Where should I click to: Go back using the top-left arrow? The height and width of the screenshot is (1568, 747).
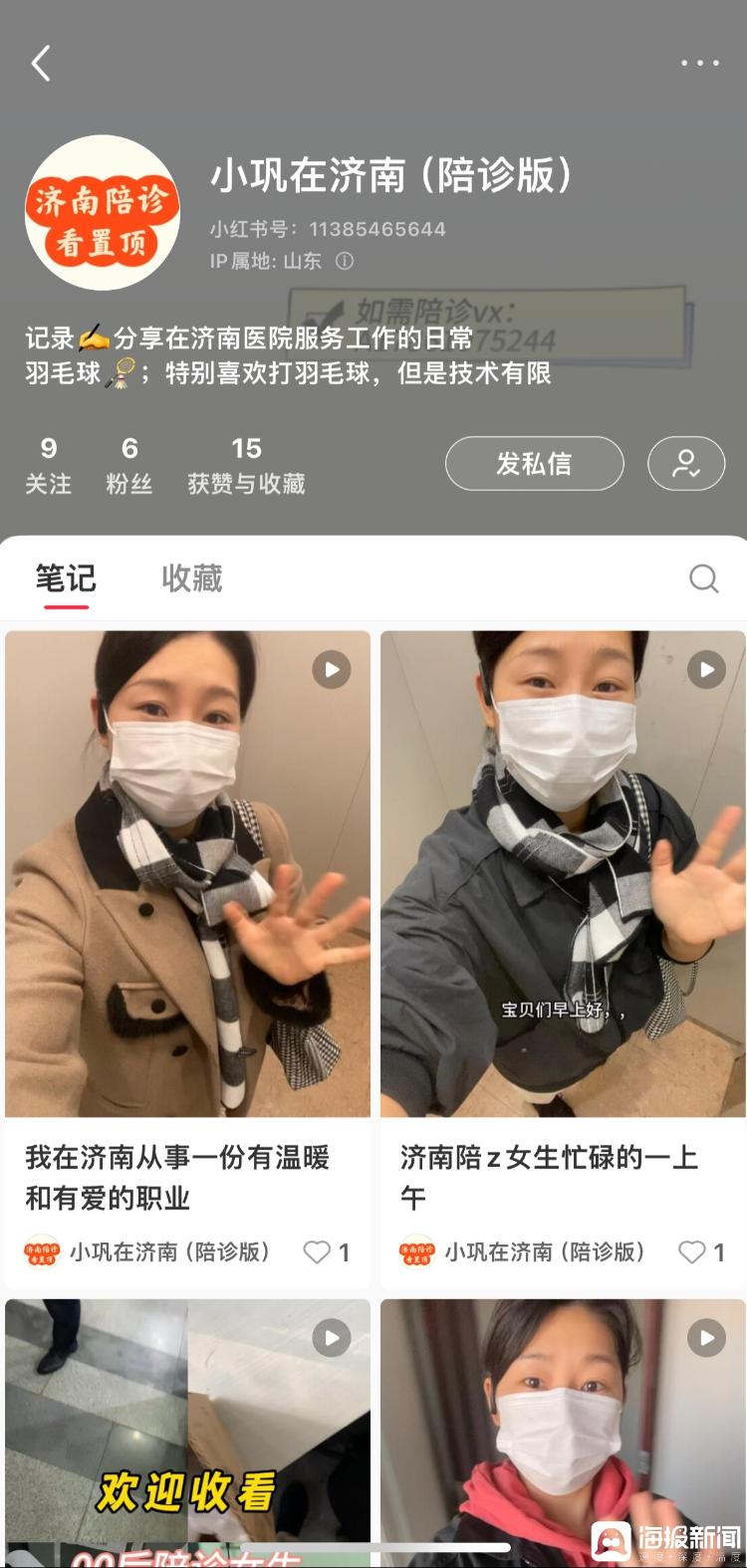point(41,63)
